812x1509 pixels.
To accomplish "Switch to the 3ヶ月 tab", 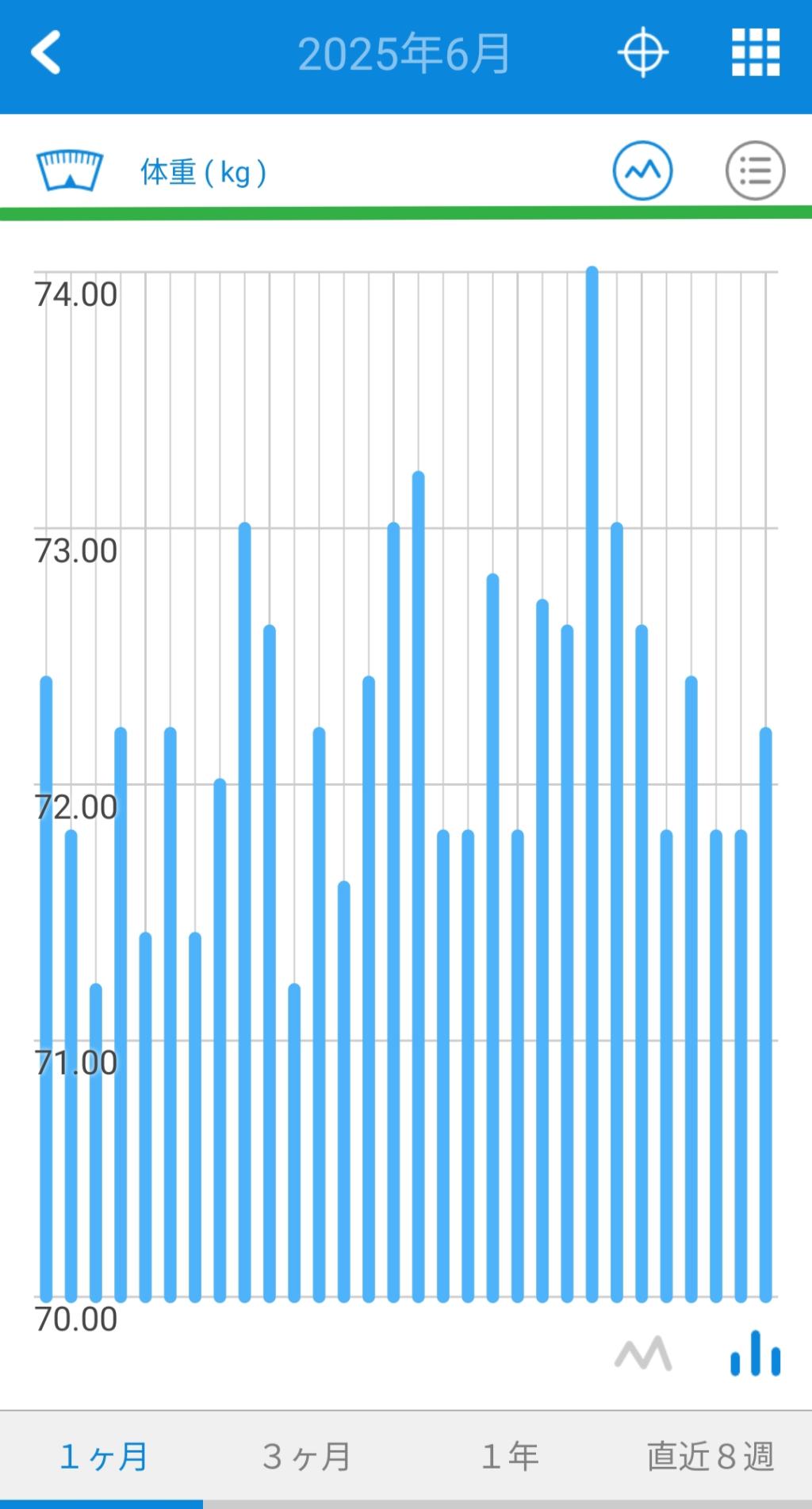I will [306, 1457].
